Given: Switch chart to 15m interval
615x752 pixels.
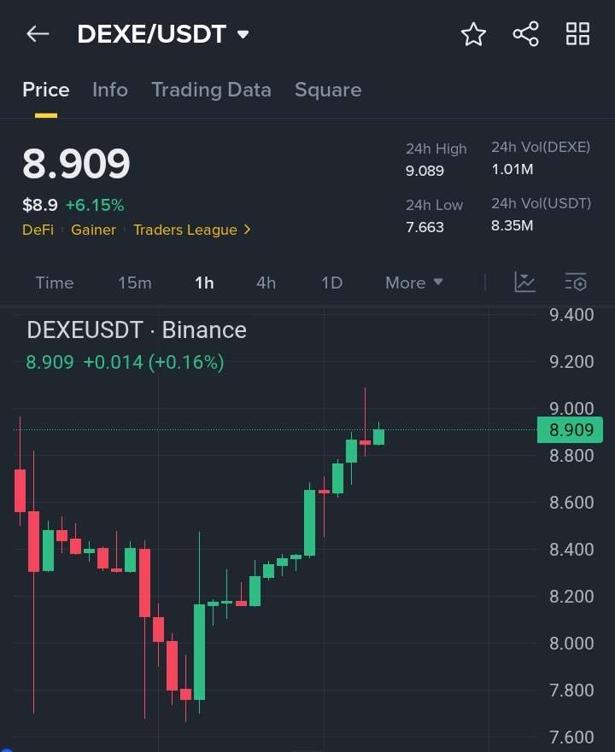Looking at the screenshot, I should [x=135, y=283].
